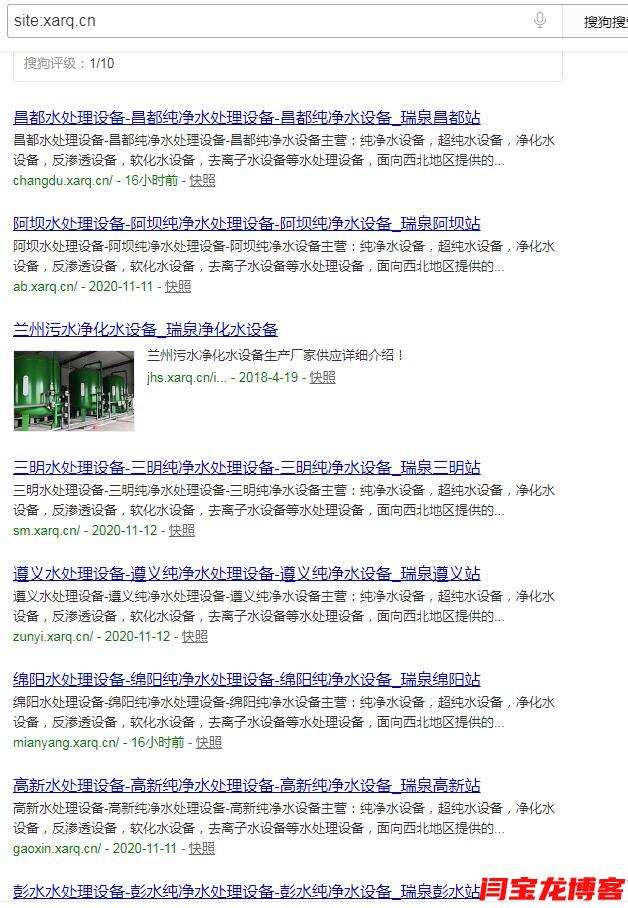Open the 高新水处理设备 result link
Image resolution: width=628 pixels, height=908 pixels.
point(246,785)
